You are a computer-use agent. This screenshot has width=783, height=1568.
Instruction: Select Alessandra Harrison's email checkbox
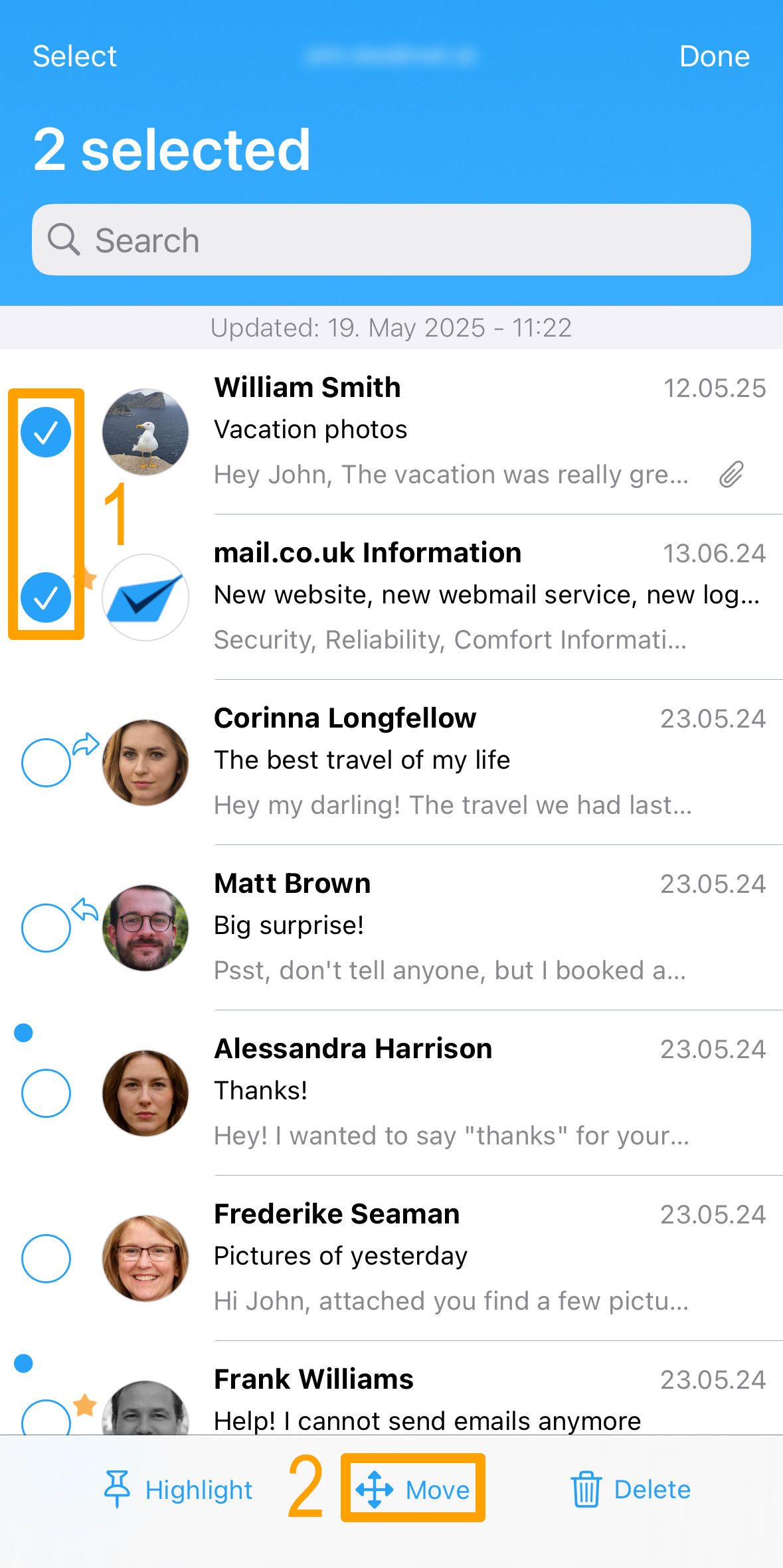(46, 1093)
